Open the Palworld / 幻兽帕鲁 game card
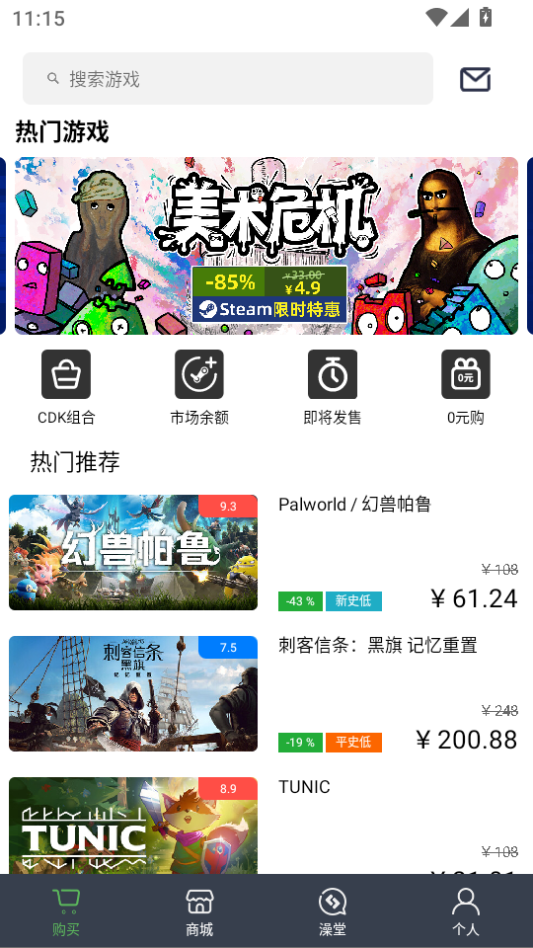 point(266,553)
